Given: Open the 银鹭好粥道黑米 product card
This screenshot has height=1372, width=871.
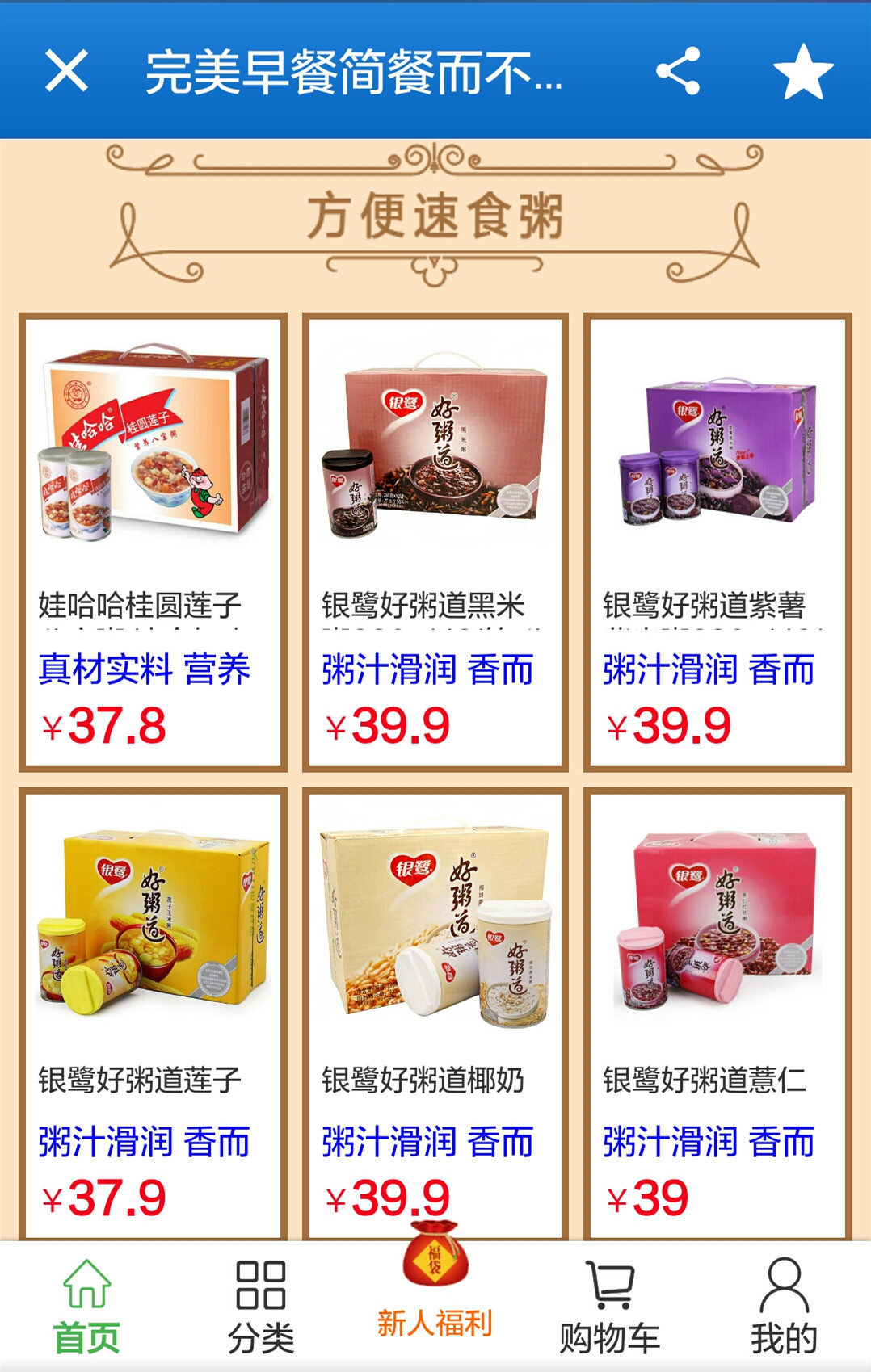Looking at the screenshot, I should point(435,541).
